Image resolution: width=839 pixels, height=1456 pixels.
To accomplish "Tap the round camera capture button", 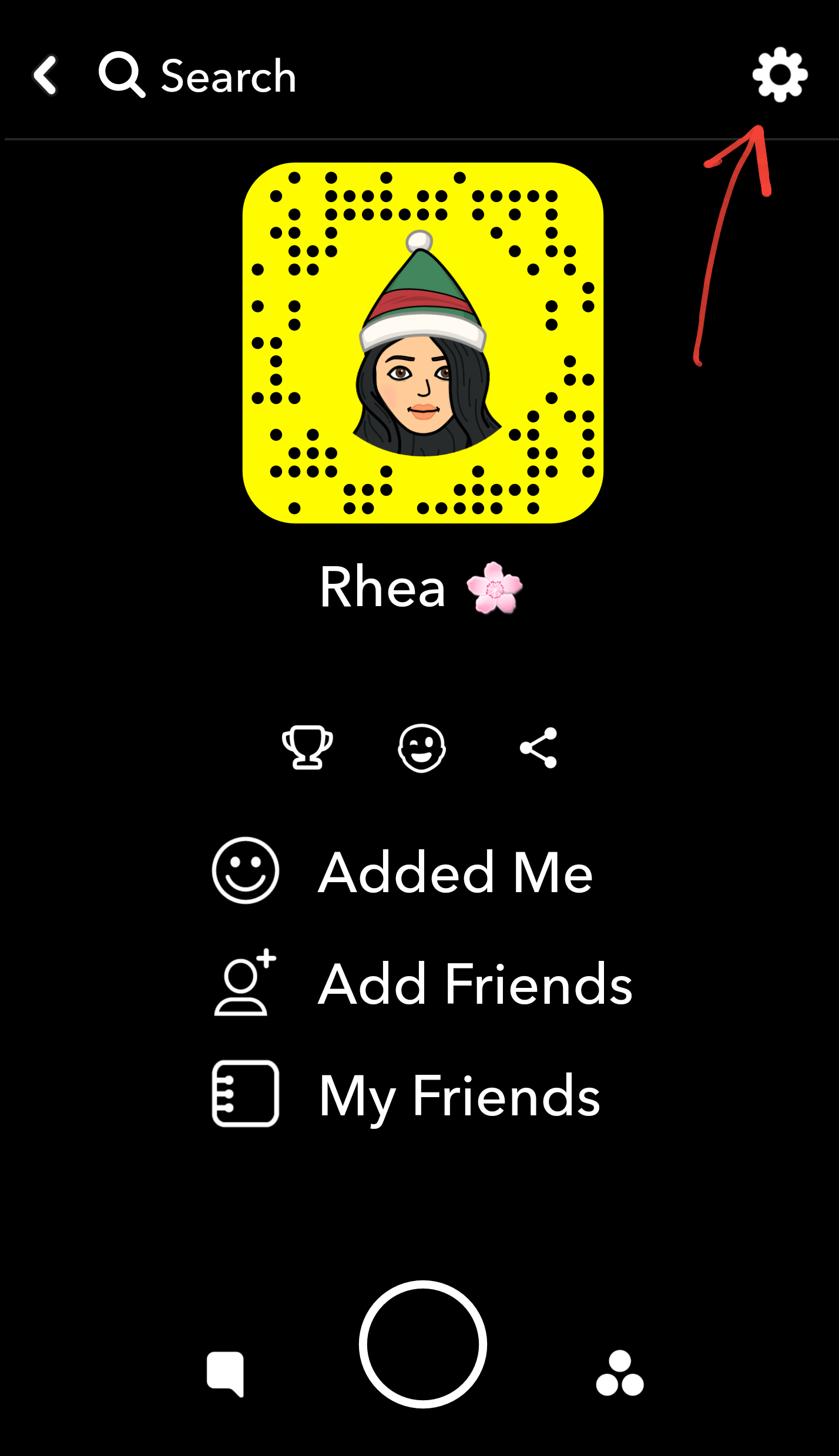I will click(x=422, y=1344).
